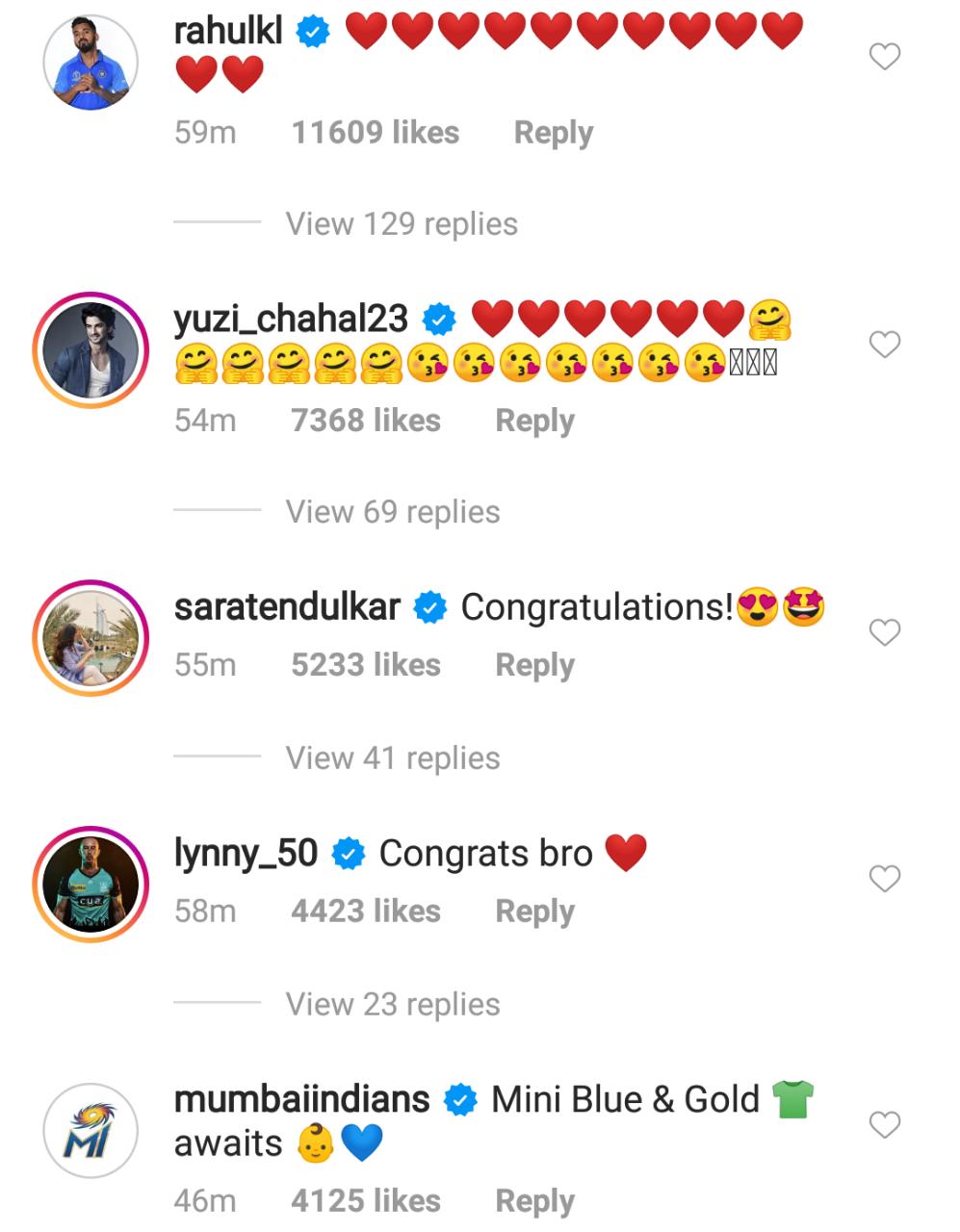Like the mumbaiindians comment

click(x=884, y=1125)
